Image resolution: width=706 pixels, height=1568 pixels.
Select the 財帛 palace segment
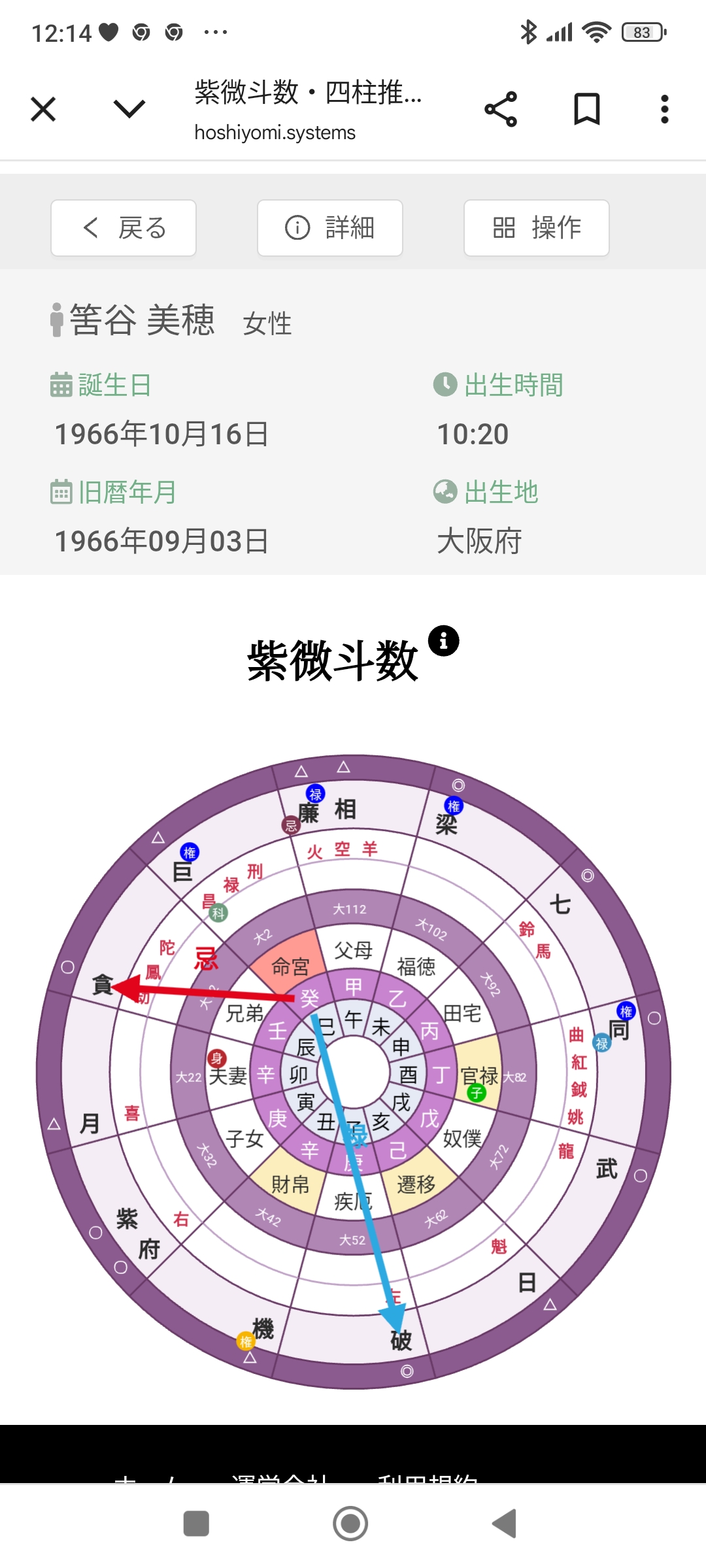[290, 1183]
